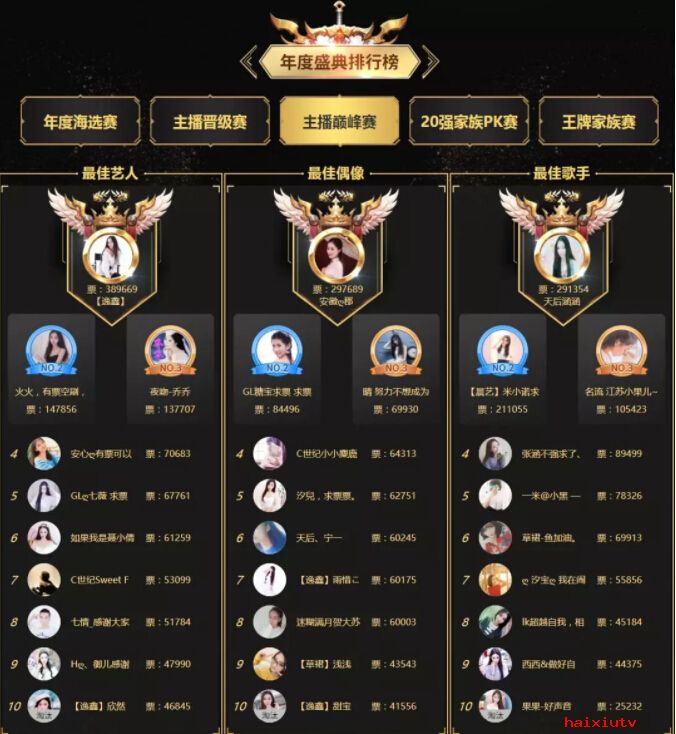Open top 最佳歌手 anchor 天后涵涵
The image size is (676, 734).
(x=562, y=255)
